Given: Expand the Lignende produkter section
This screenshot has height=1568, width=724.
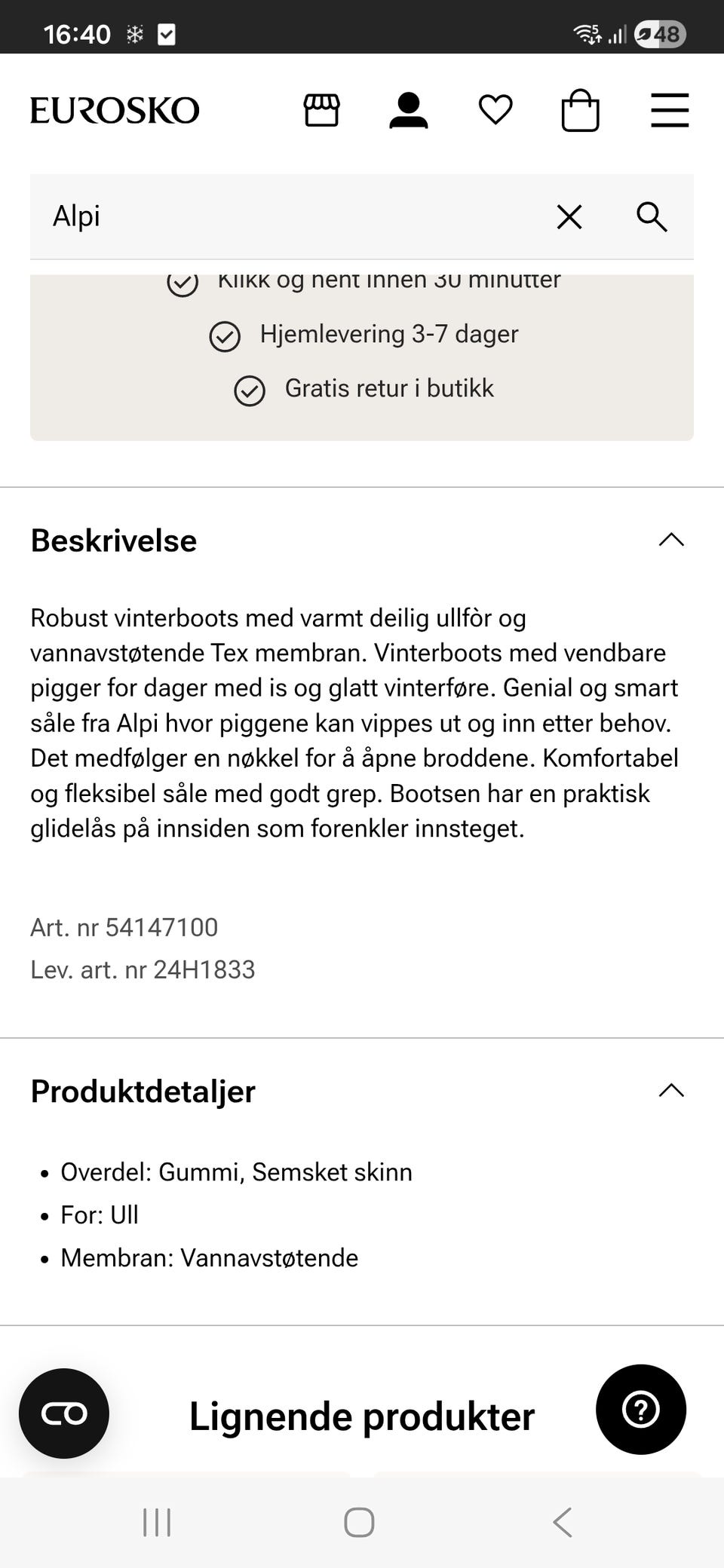Looking at the screenshot, I should 361,1415.
